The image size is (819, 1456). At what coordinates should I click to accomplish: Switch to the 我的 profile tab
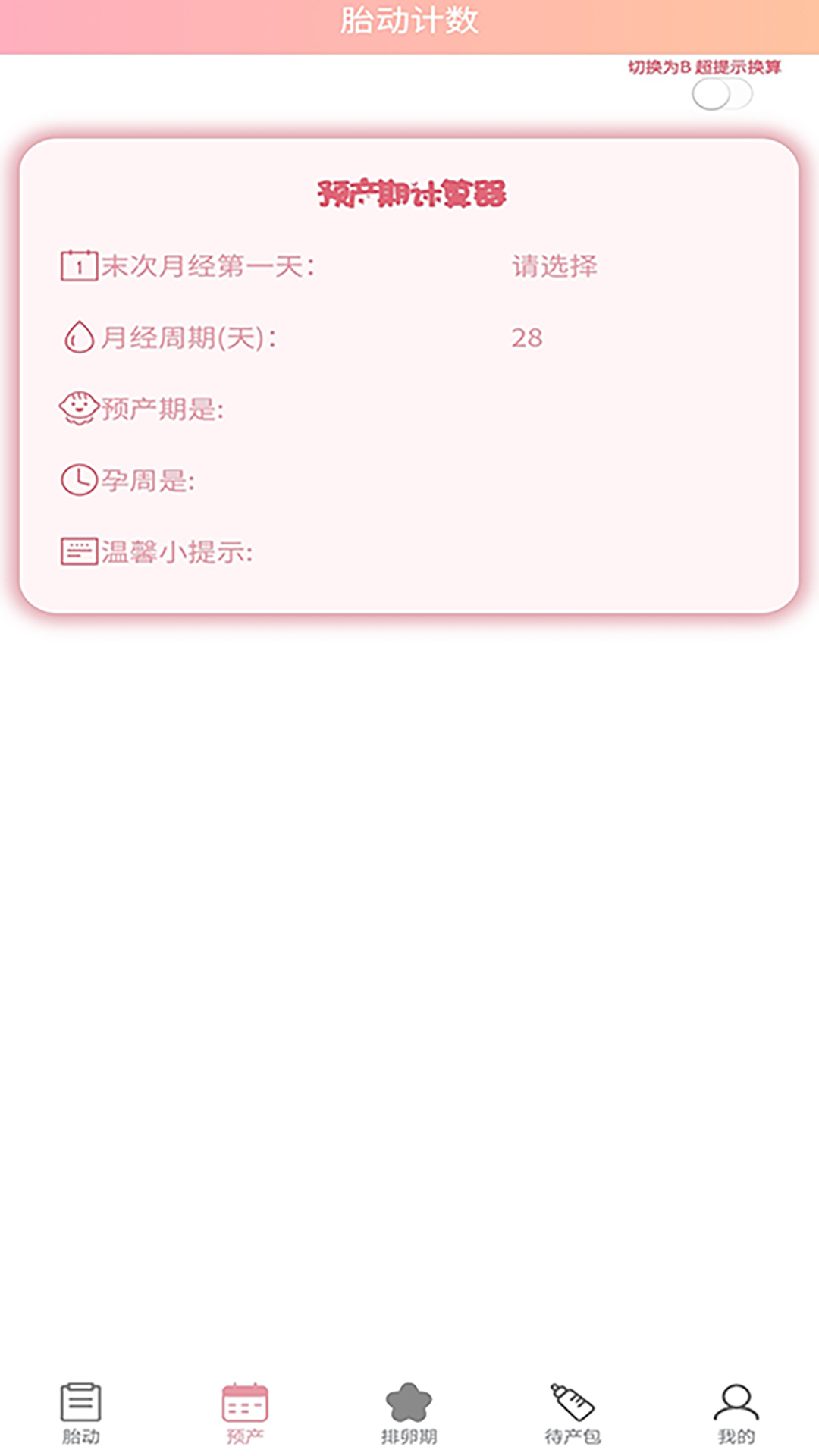tap(736, 1413)
